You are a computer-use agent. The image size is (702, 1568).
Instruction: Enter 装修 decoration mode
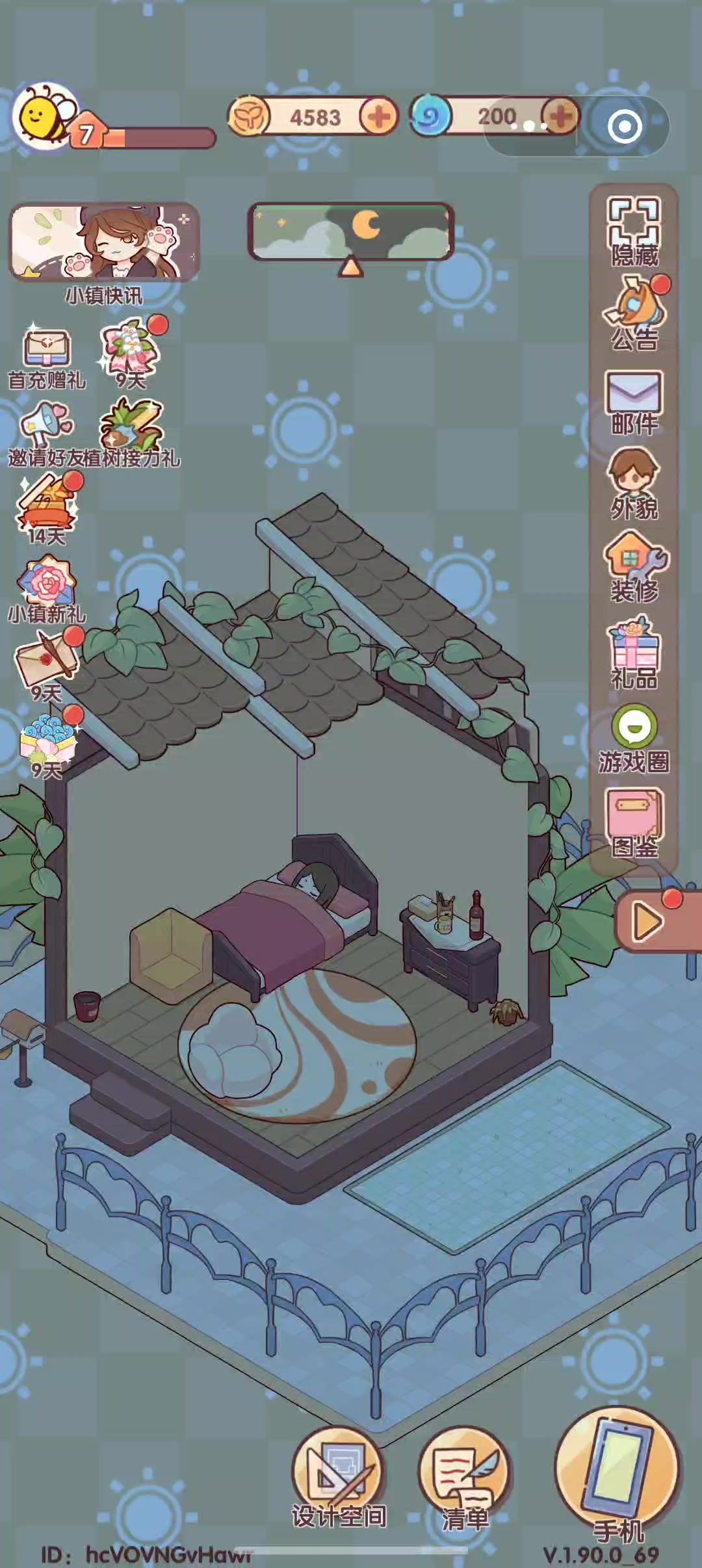click(634, 567)
